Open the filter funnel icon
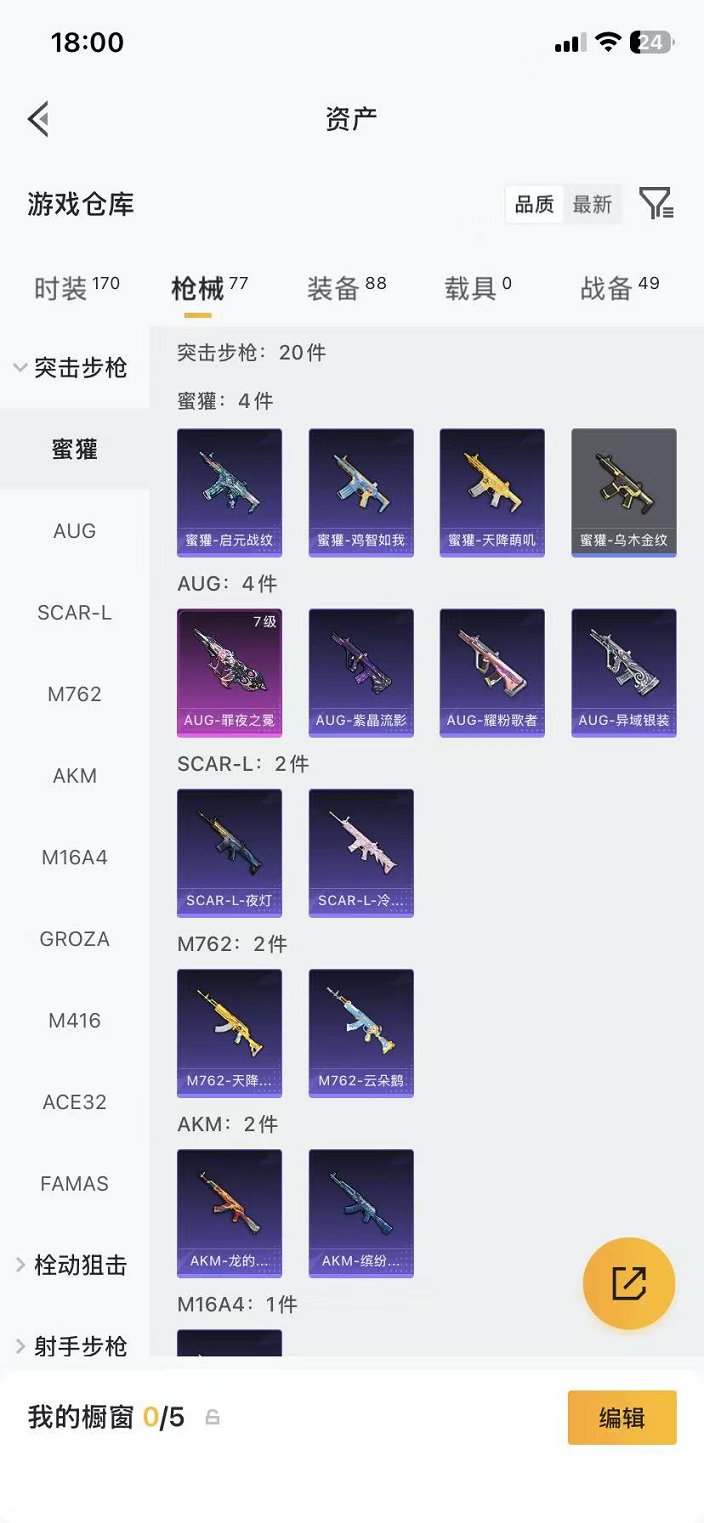This screenshot has width=704, height=1523. pyautogui.click(x=656, y=204)
